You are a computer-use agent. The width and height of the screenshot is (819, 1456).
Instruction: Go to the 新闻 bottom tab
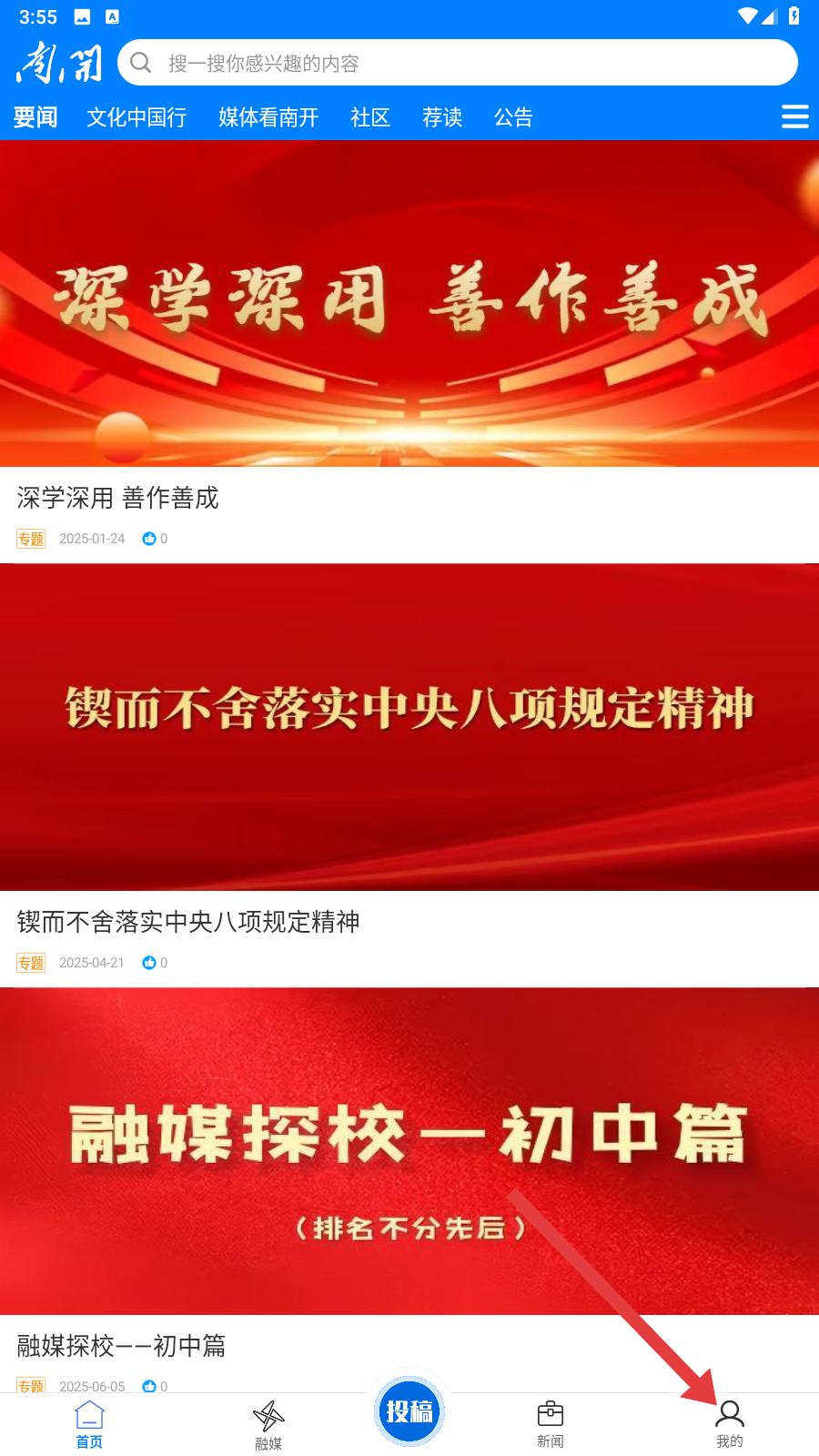tap(551, 1425)
